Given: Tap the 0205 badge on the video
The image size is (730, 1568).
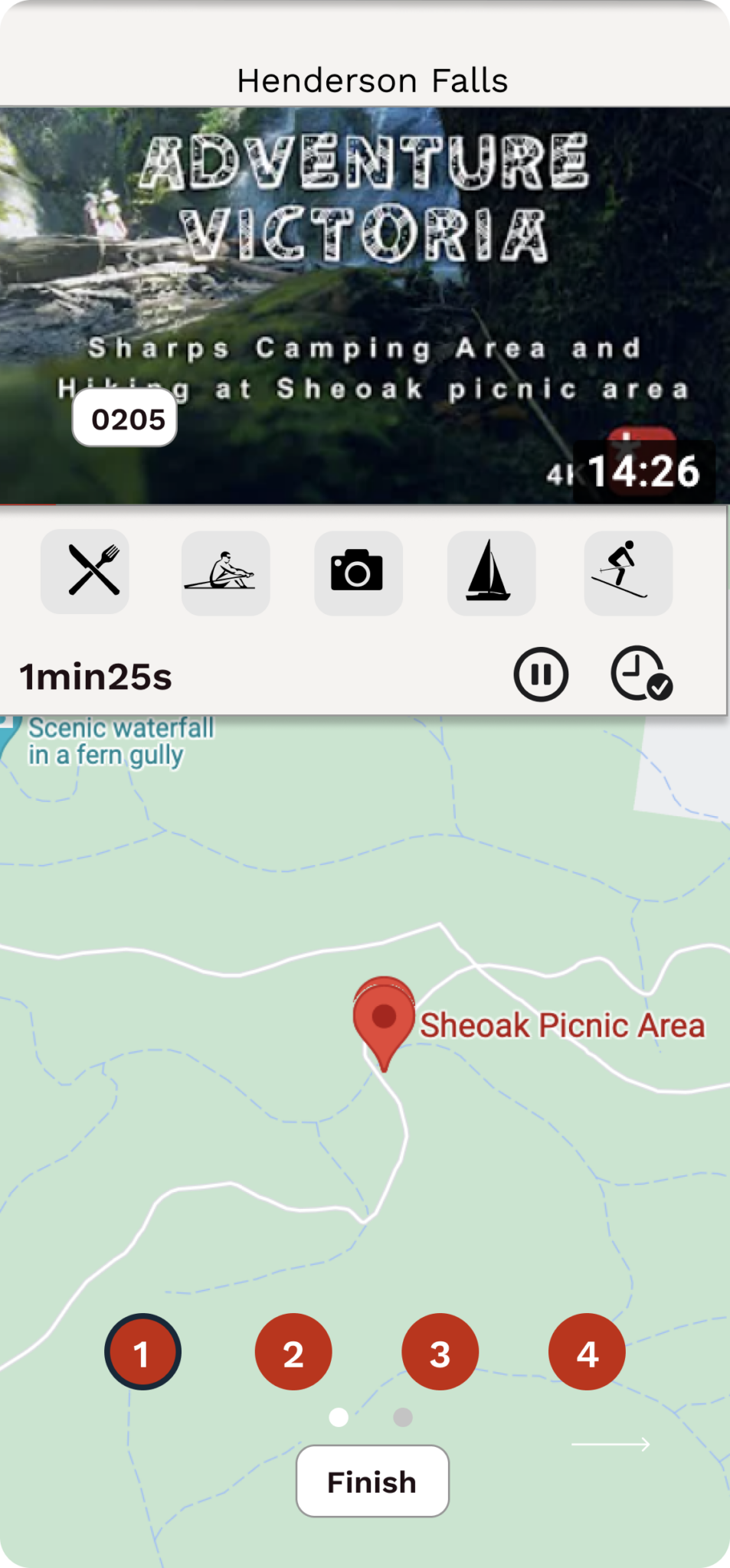Looking at the screenshot, I should pos(125,419).
